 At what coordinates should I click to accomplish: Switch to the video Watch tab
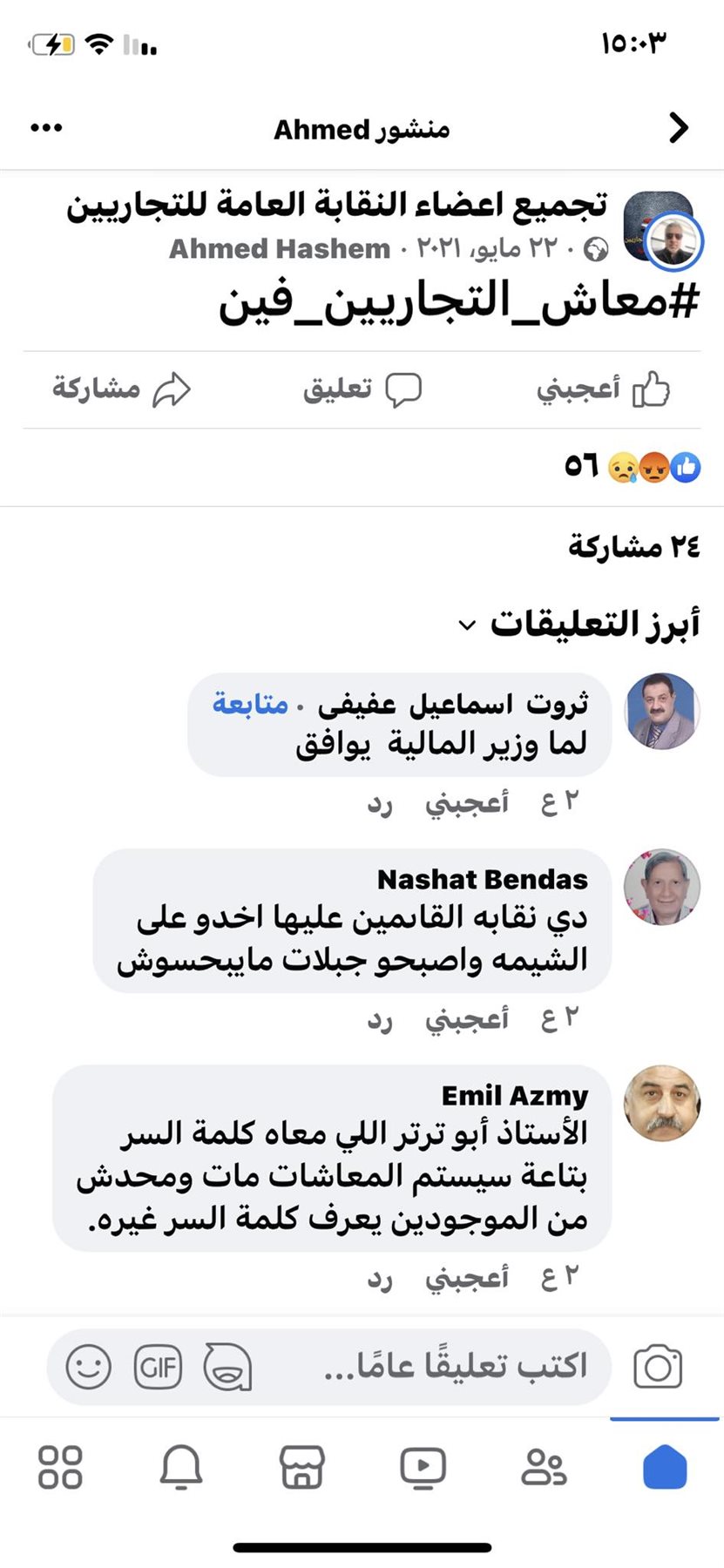click(x=423, y=1467)
